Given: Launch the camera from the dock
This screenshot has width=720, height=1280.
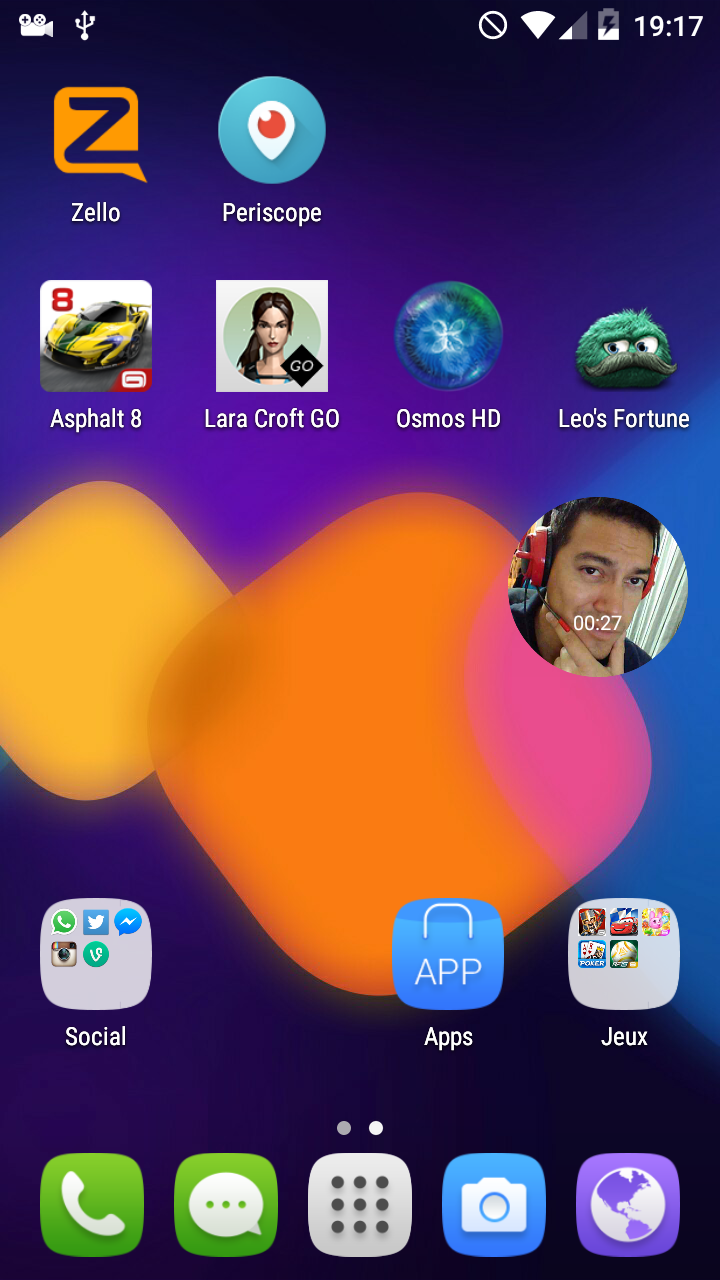Looking at the screenshot, I should [494, 1205].
